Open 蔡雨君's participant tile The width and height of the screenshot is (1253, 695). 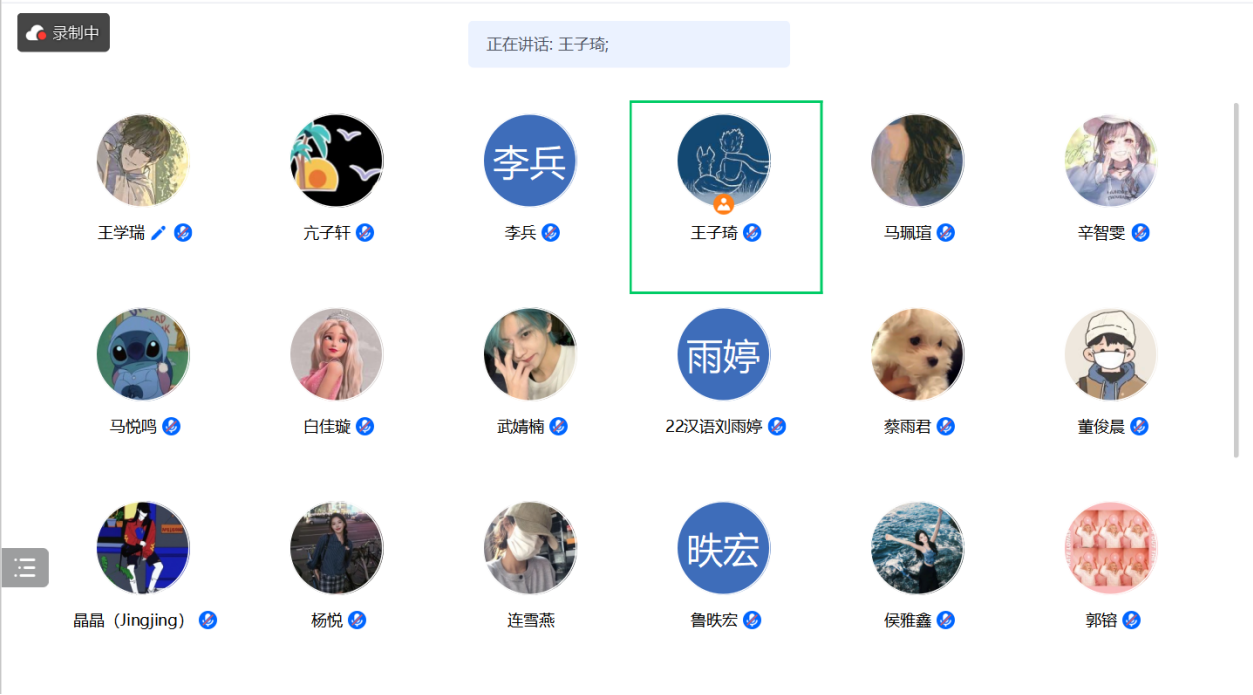coord(917,355)
